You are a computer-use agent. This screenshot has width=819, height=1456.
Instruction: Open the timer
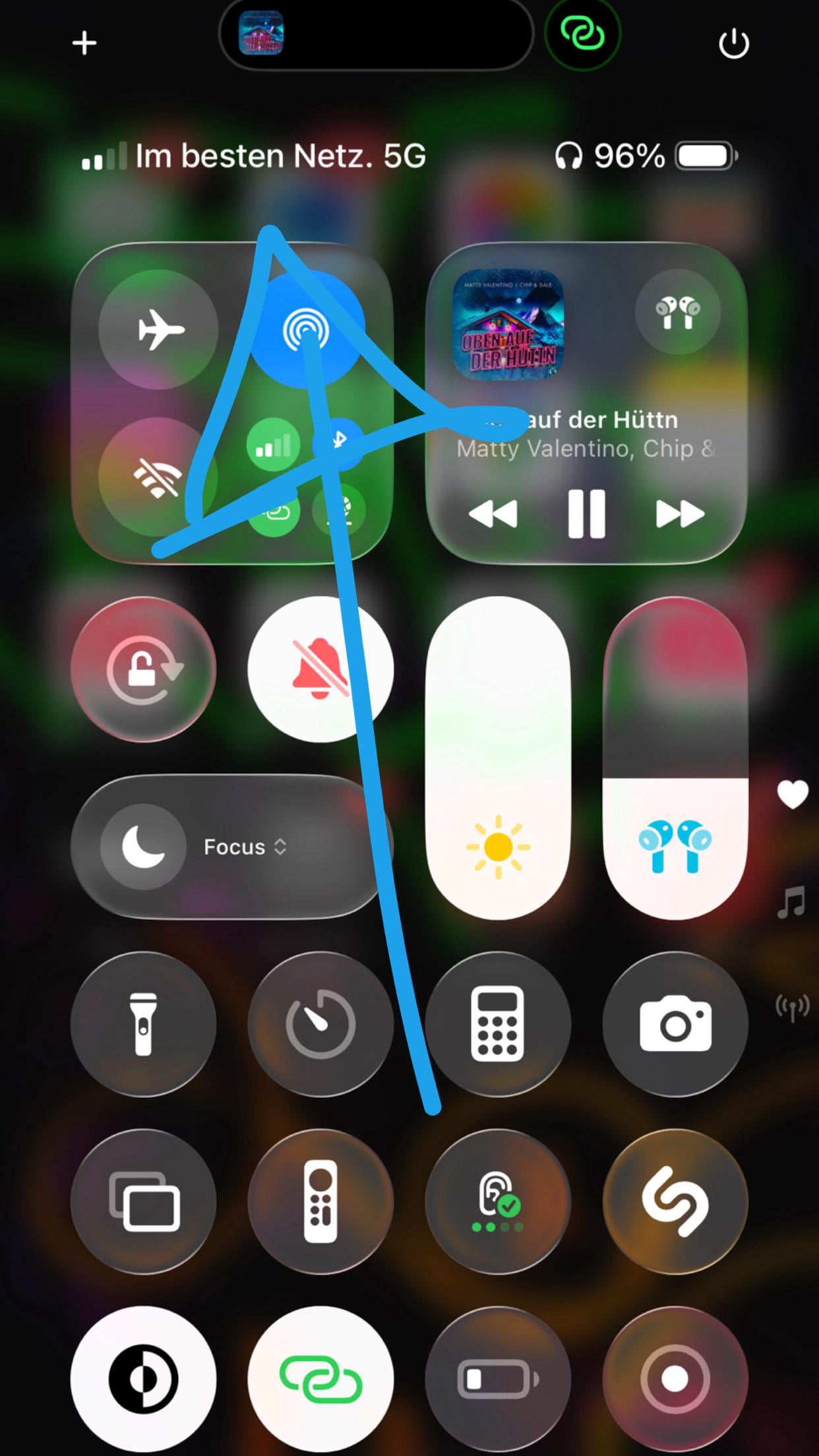point(320,1024)
